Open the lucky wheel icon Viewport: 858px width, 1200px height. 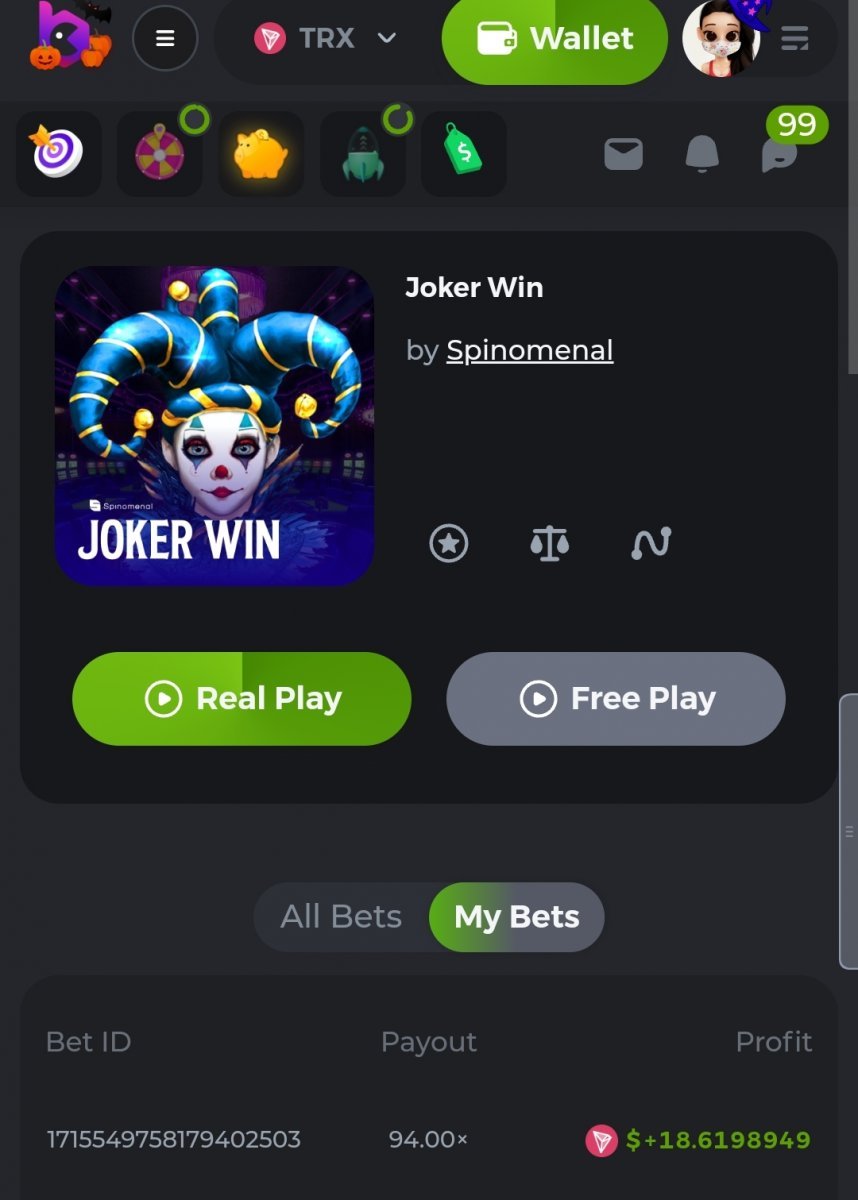(x=160, y=153)
